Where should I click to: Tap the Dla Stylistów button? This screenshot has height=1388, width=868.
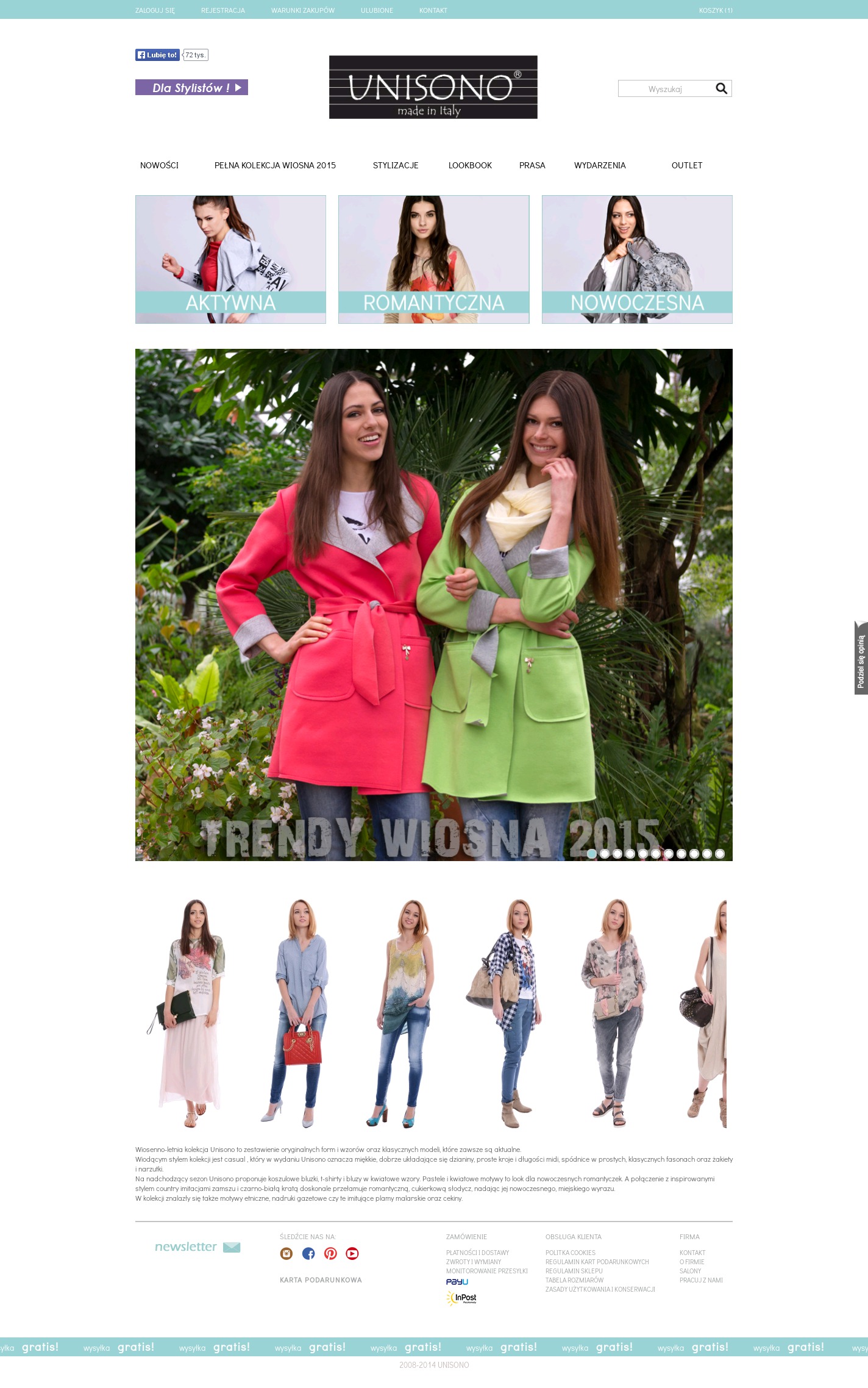point(191,88)
